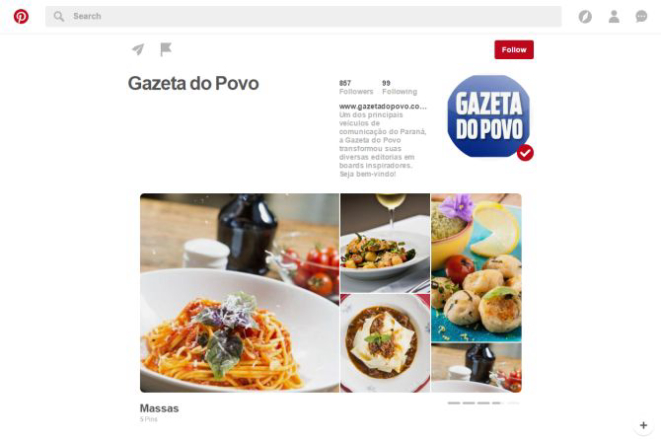Tap the plus button
The height and width of the screenshot is (439, 661).
point(643,424)
